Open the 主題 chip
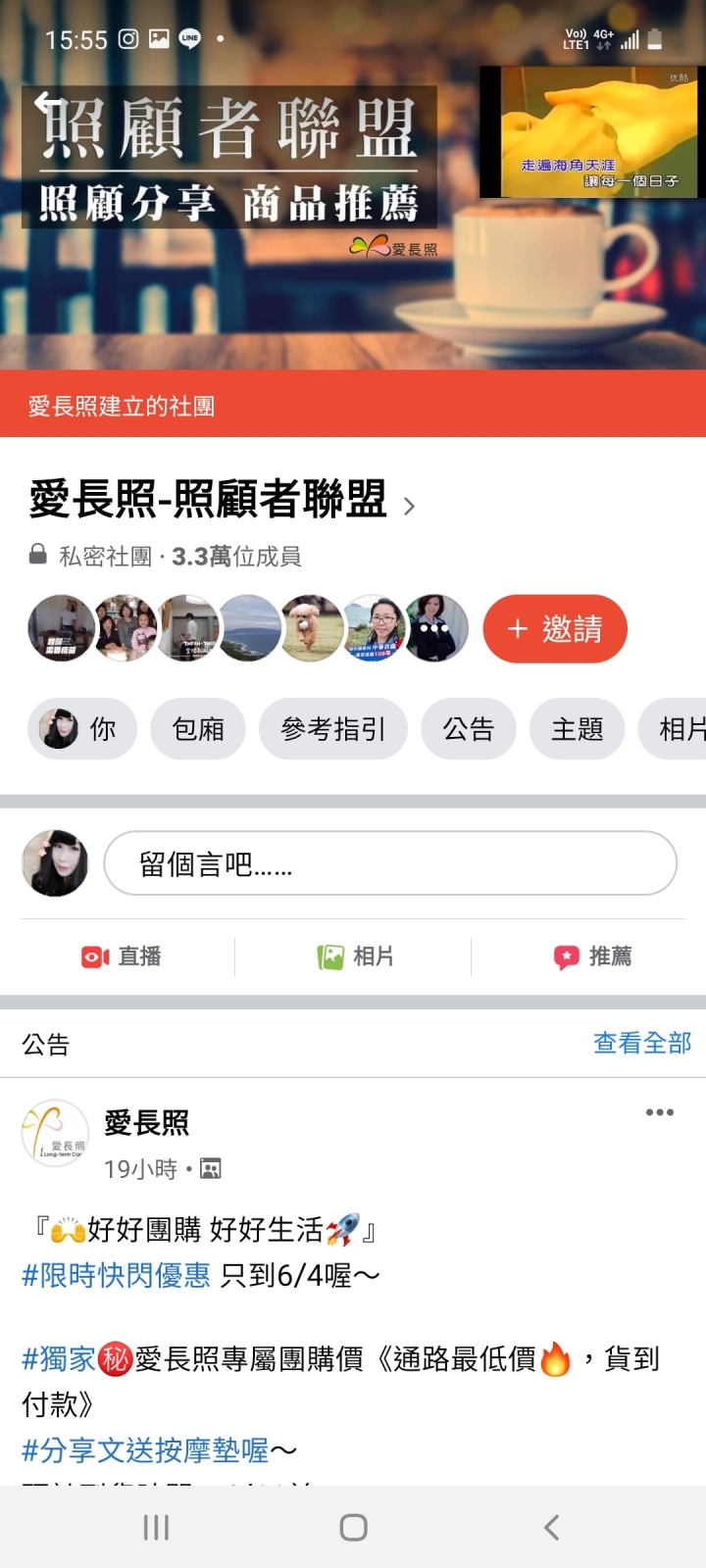The image size is (706, 1568). click(x=577, y=729)
